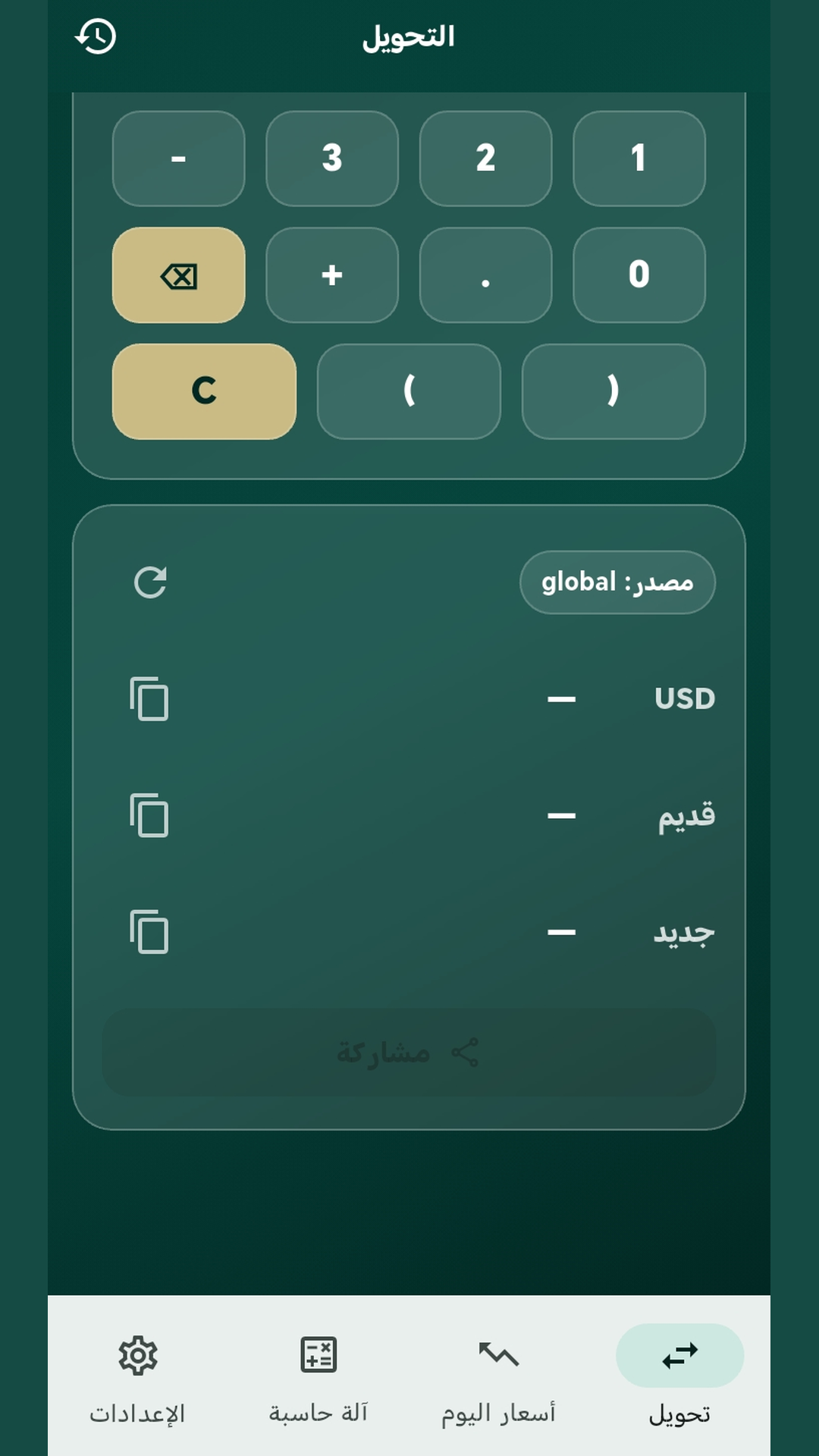Open the conversion history icon

click(x=96, y=36)
